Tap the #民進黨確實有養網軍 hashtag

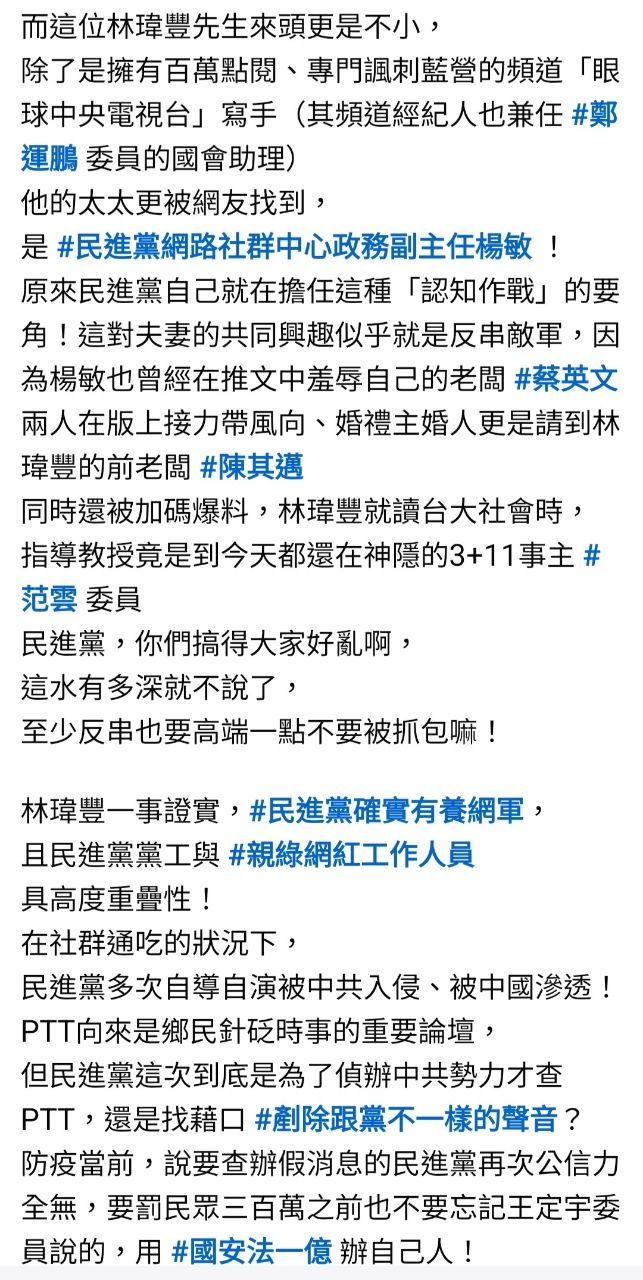(x=386, y=810)
